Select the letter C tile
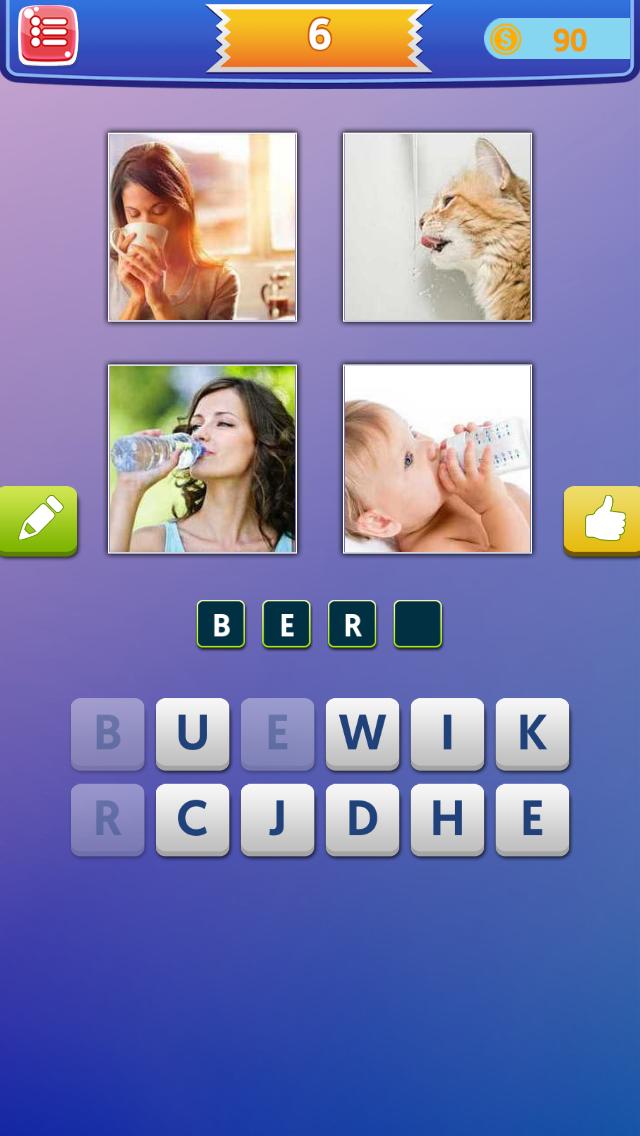 [x=192, y=819]
